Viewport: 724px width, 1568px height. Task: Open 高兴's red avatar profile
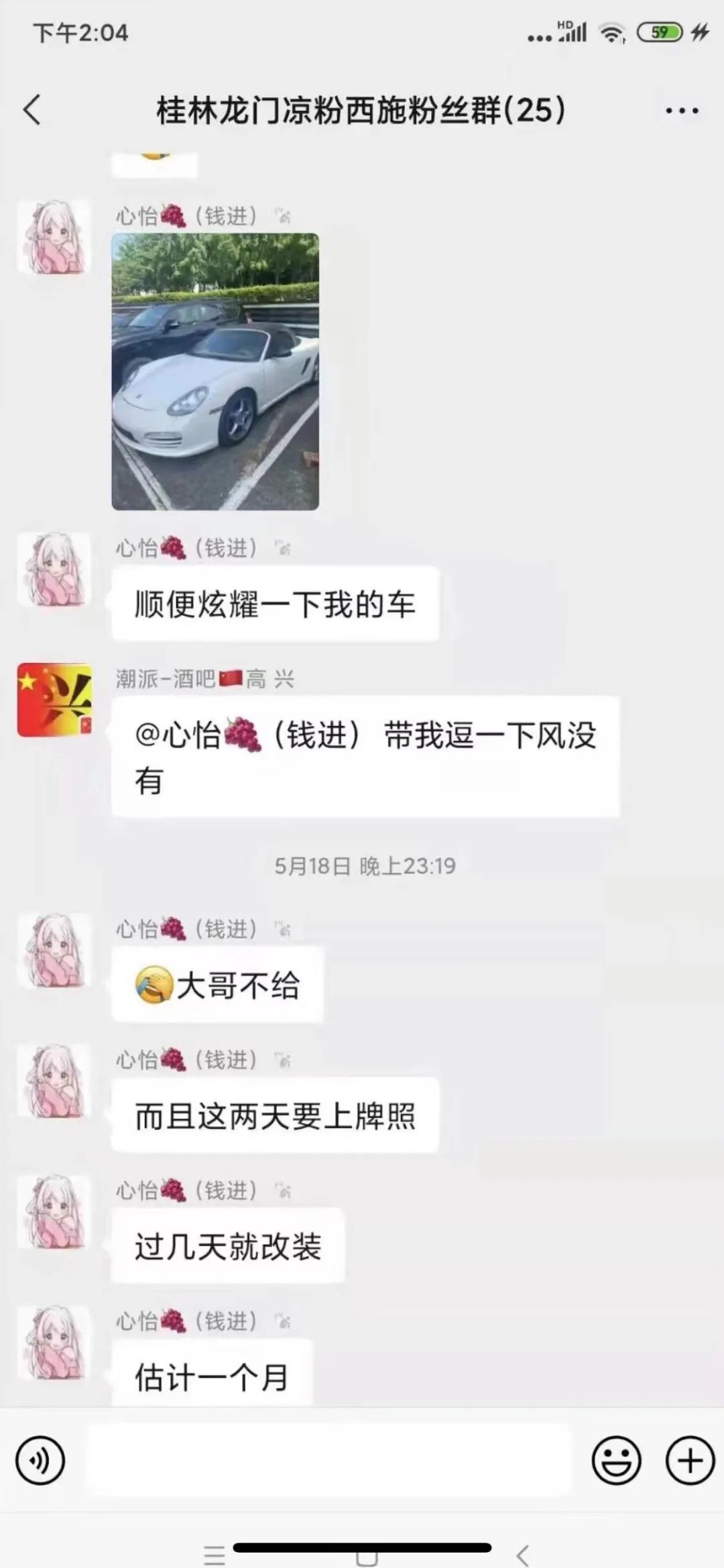[x=54, y=700]
